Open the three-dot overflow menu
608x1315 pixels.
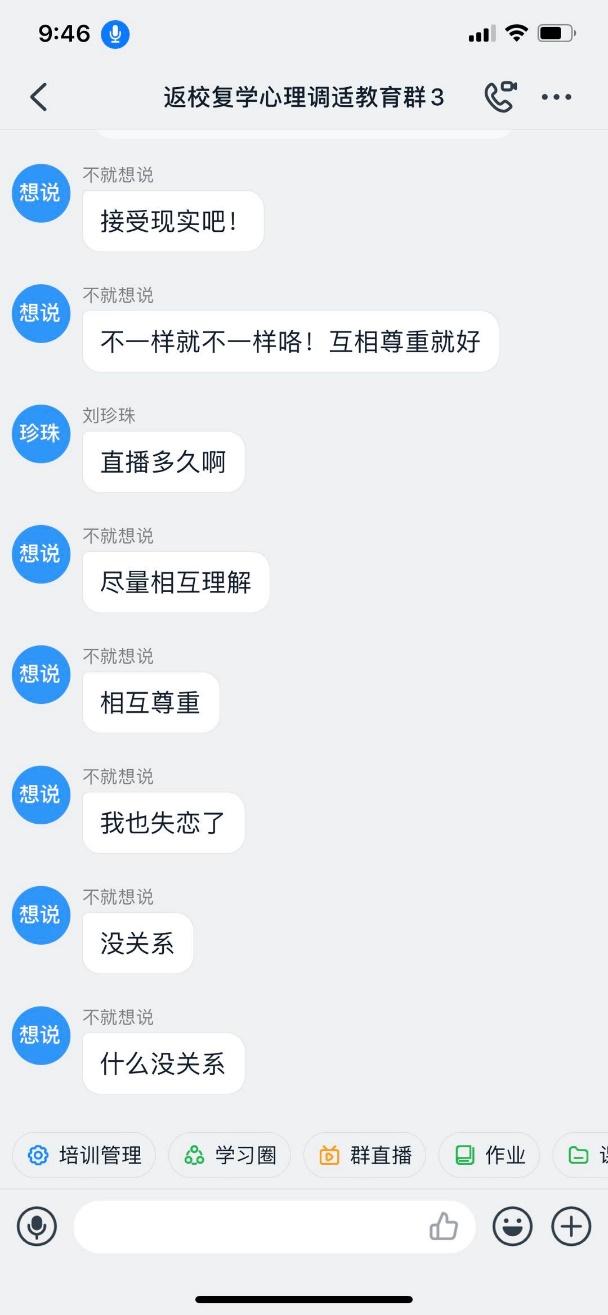[x=556, y=97]
